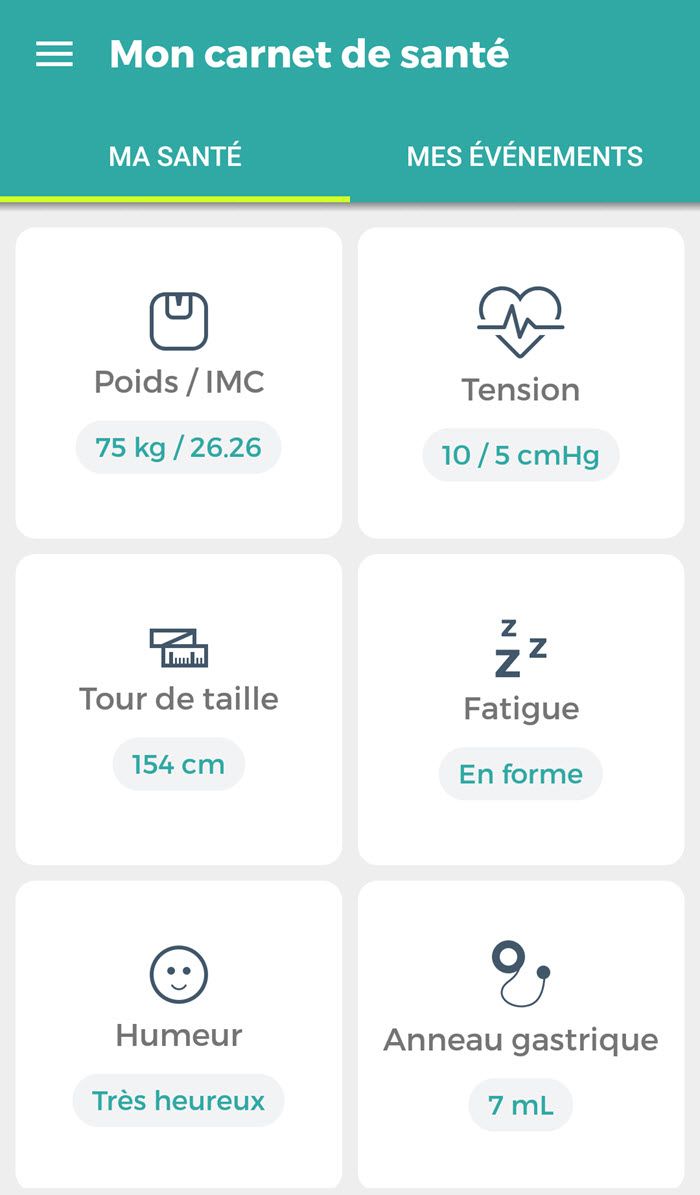Open the Tension card
Viewport: 700px width, 1195px height.
(521, 382)
